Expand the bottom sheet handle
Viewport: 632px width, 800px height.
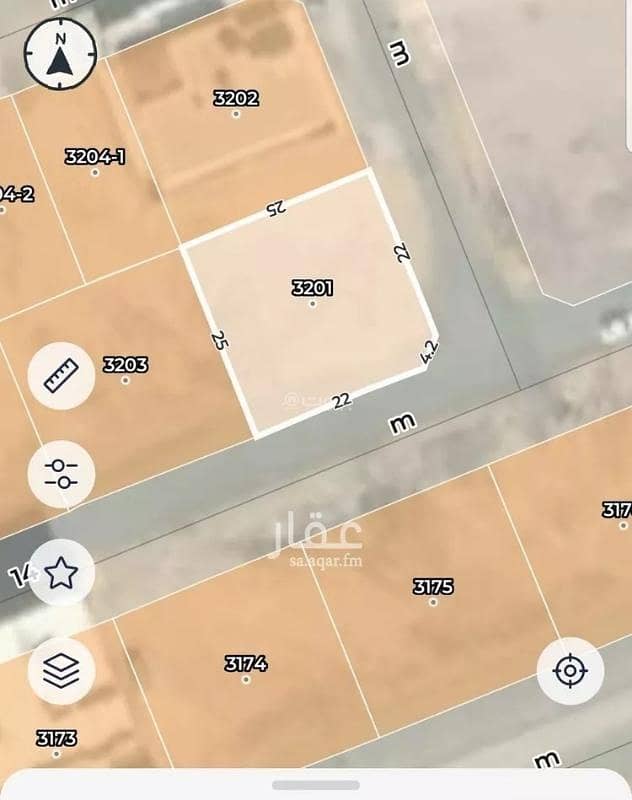[316, 785]
